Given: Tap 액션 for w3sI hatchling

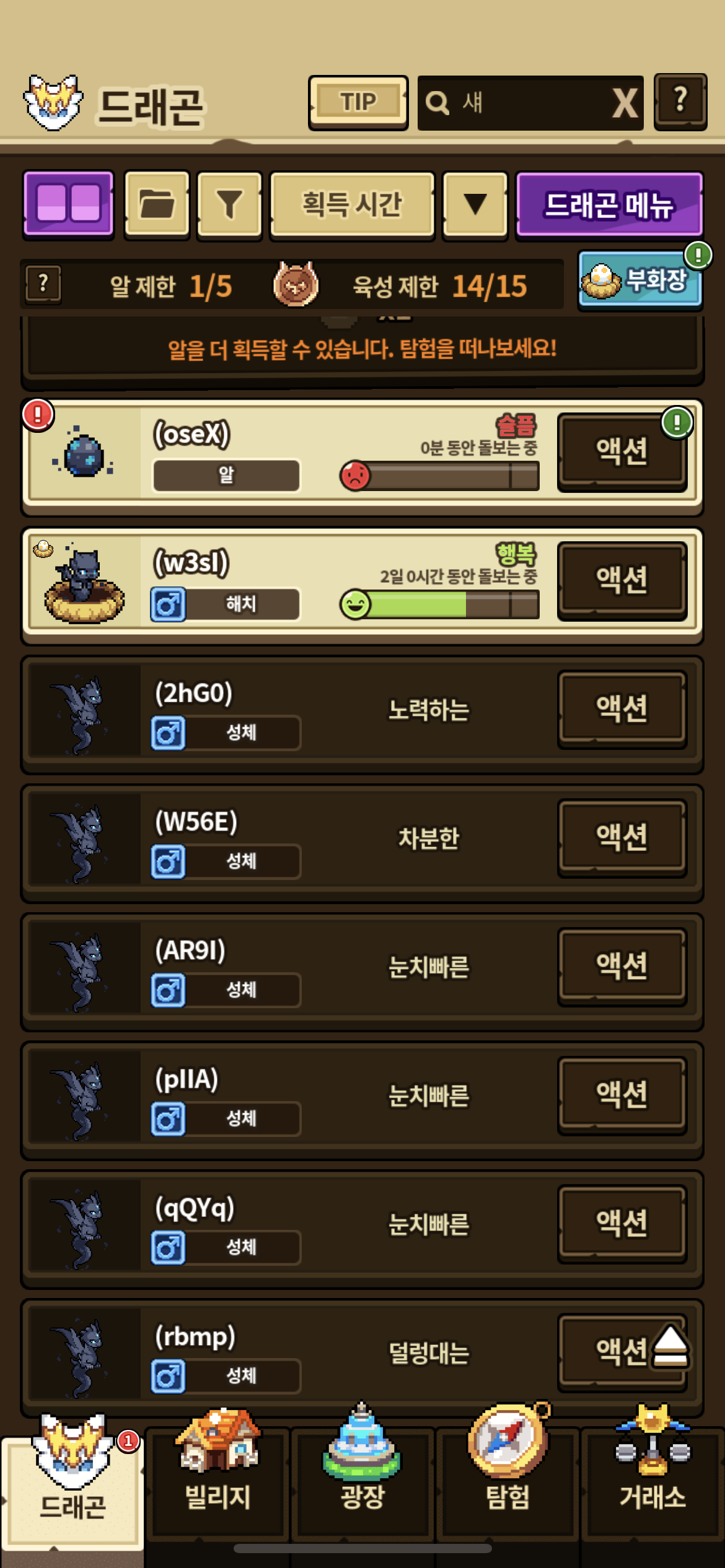Looking at the screenshot, I should [622, 580].
